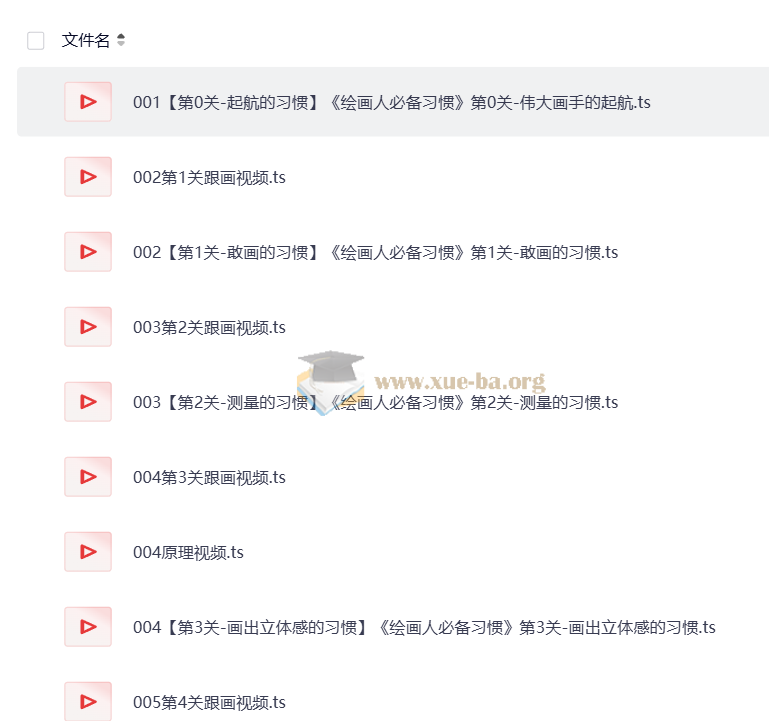The height and width of the screenshot is (721, 769).
Task: Open 003【第2关-测量的习惯】video file
Action: coord(375,402)
